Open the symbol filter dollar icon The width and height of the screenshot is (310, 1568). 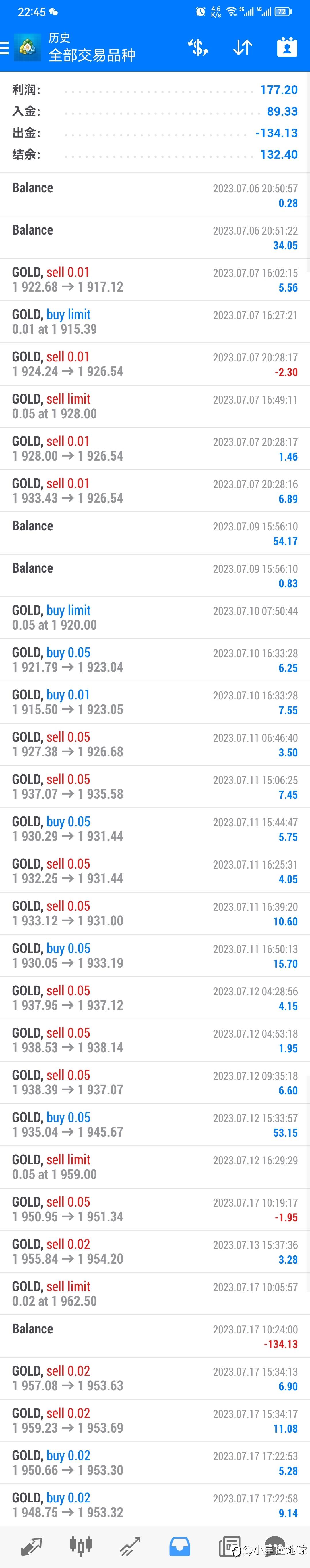pos(198,47)
